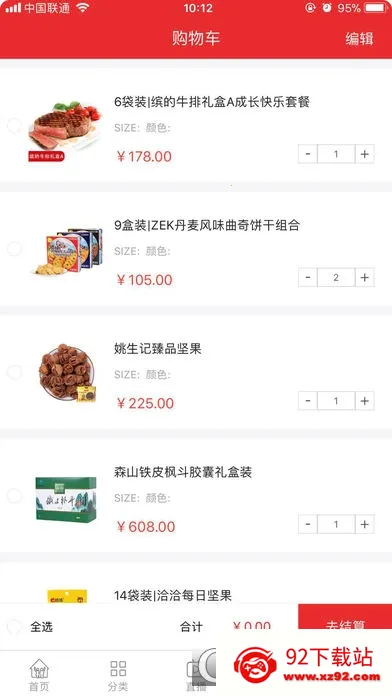This screenshot has height=696, width=392.
Task: Decrease quantity of 森山铁皮枫斗胶囊礼盒装
Action: click(x=308, y=524)
